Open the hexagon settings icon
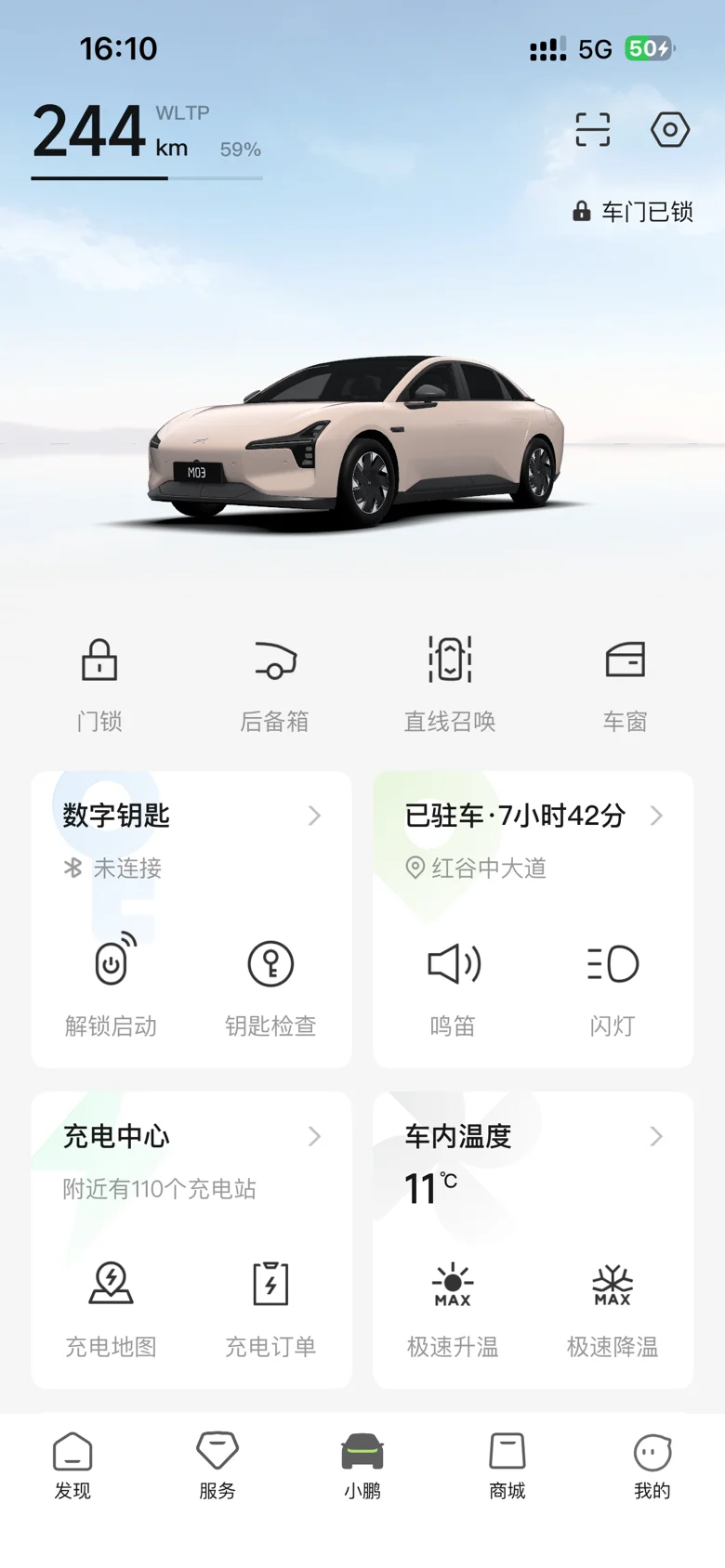The image size is (725, 1568). point(669,130)
